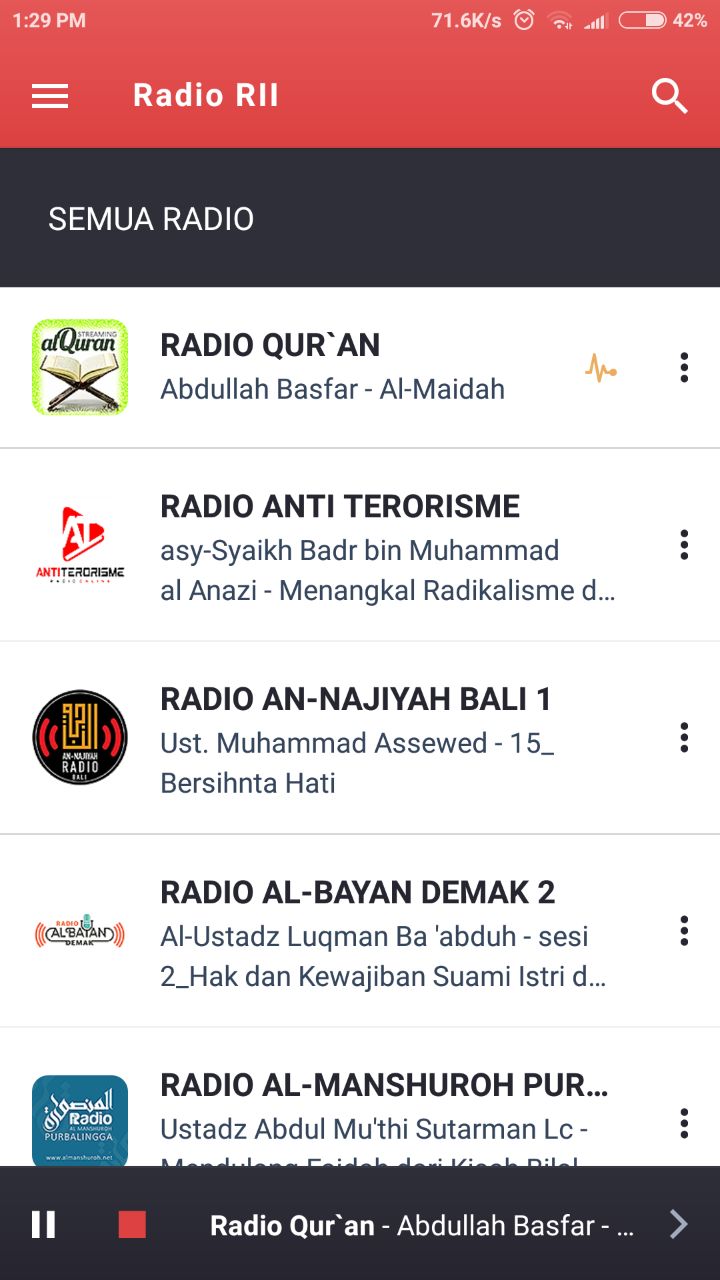Image resolution: width=720 pixels, height=1280 pixels.
Task: Open options for Radio Anti Terorisme
Action: [684, 545]
